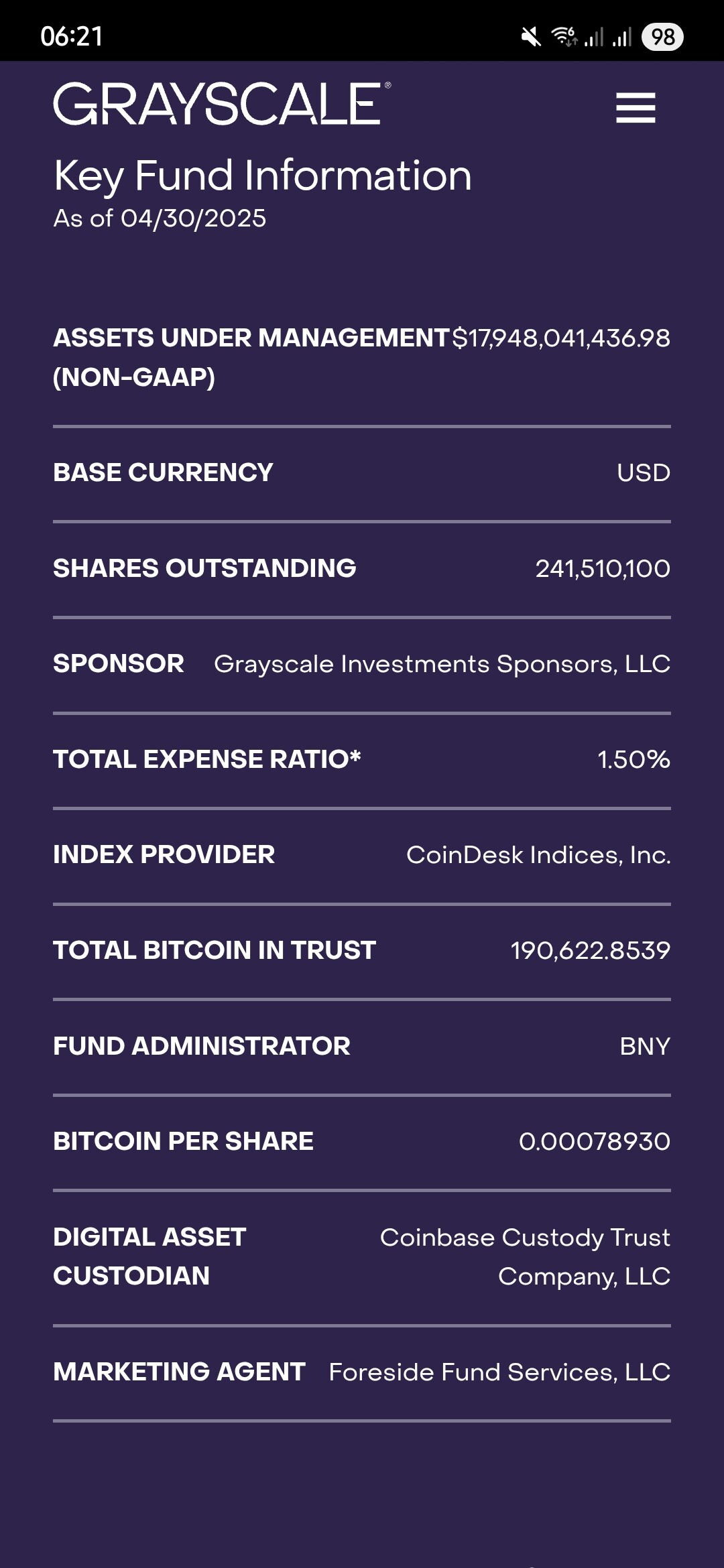The height and width of the screenshot is (1568, 724).
Task: Open the hamburger navigation menu
Action: point(636,108)
